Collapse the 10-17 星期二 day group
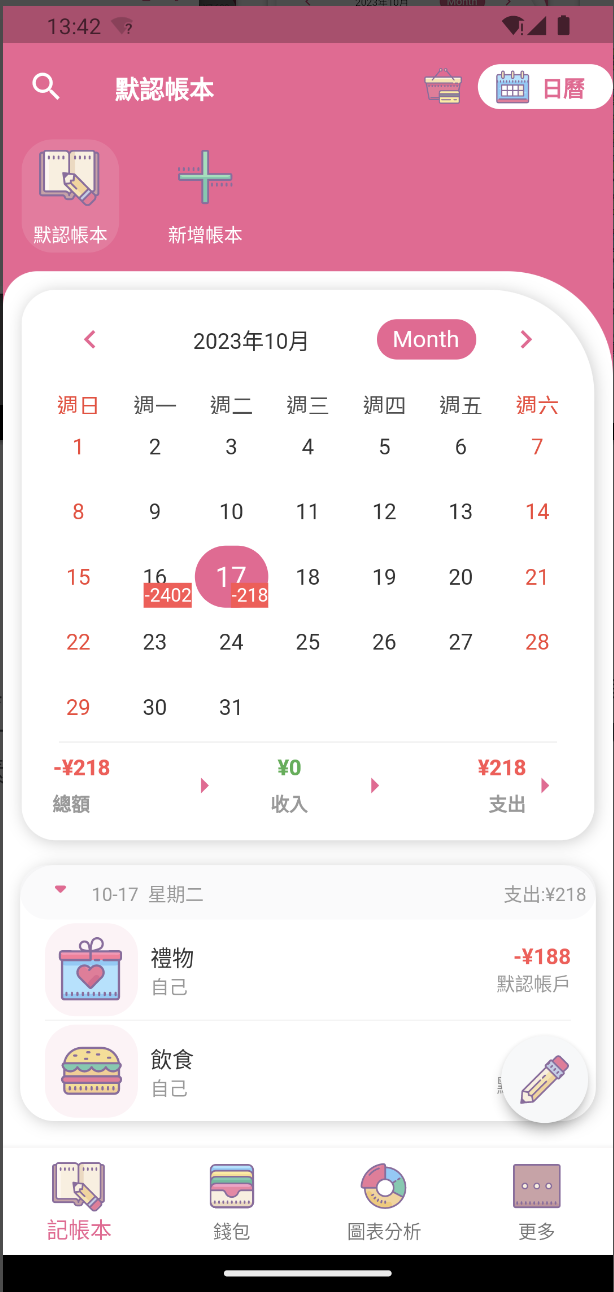Viewport: 614px width, 1292px height. coord(61,890)
